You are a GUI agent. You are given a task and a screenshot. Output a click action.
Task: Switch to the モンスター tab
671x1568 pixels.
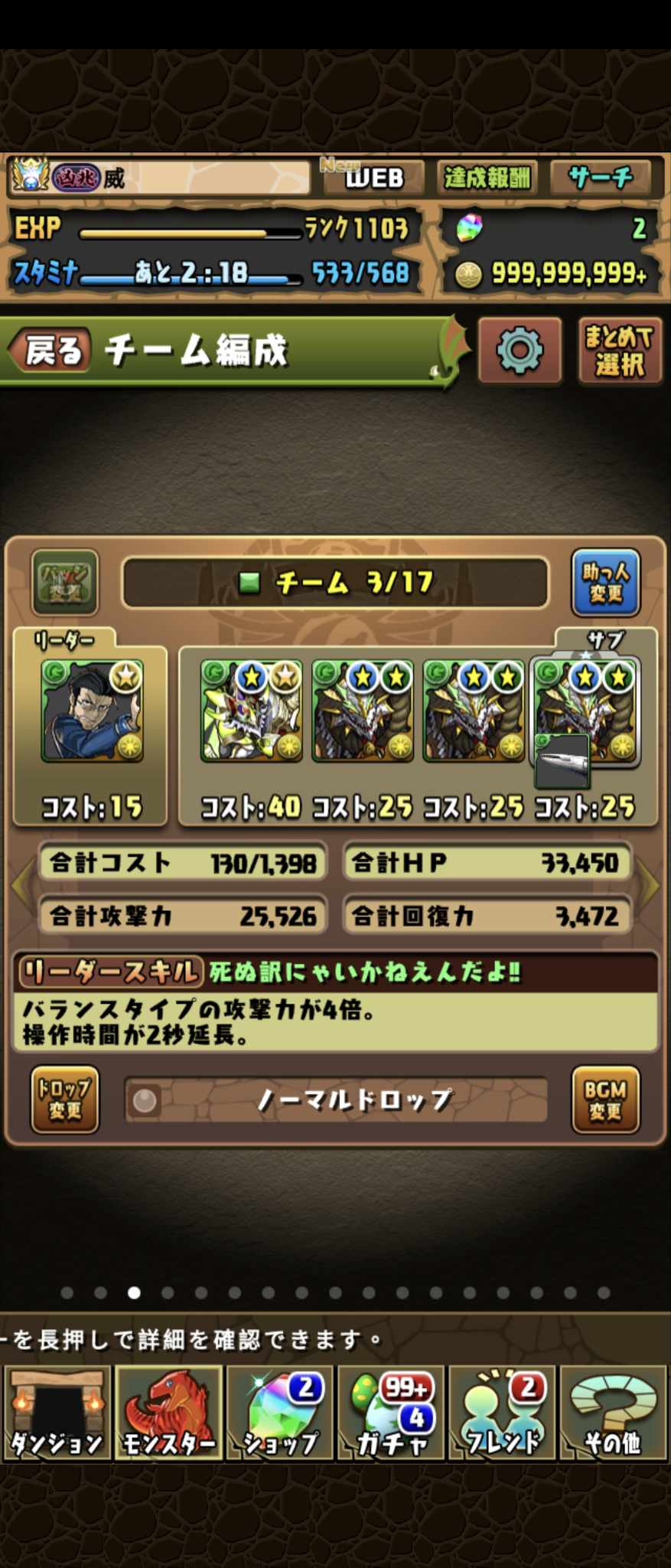tap(168, 1413)
